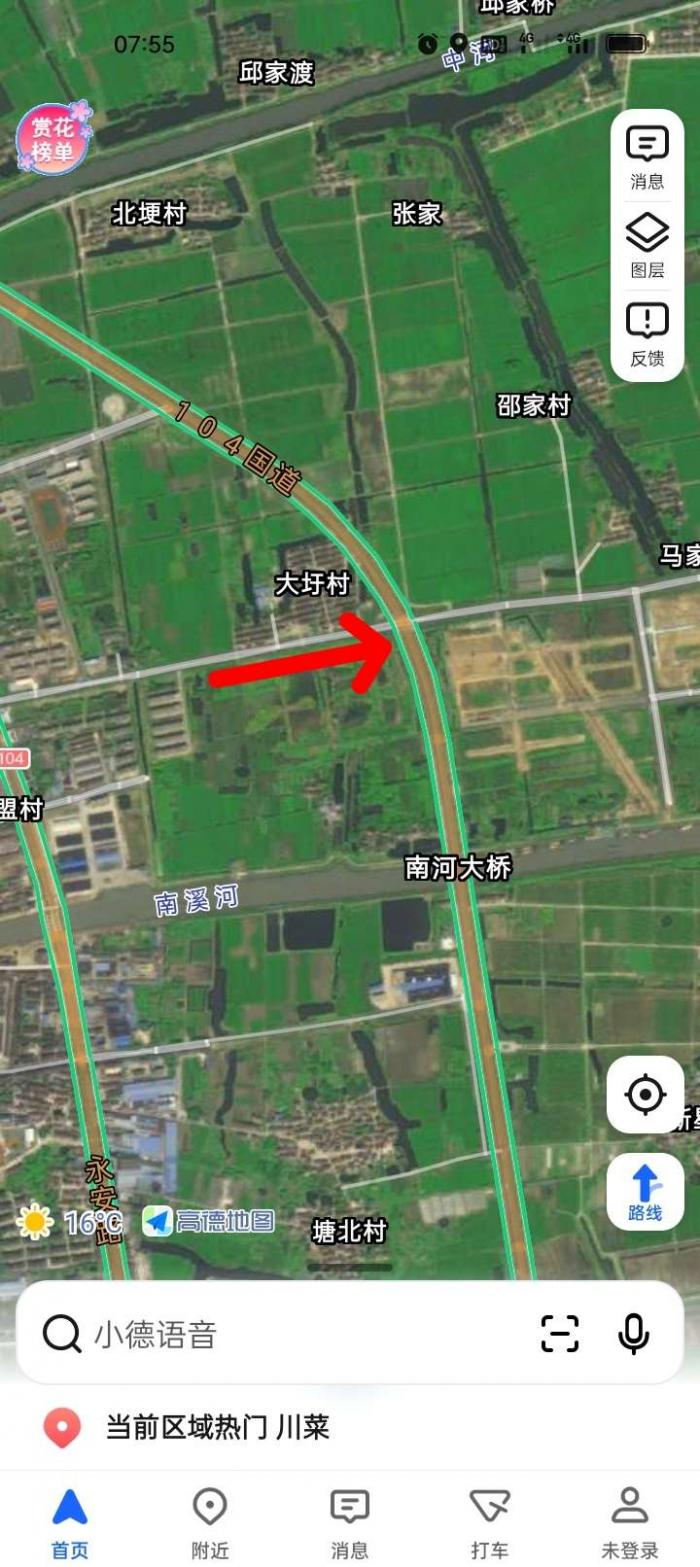Open the 未登录 profile tab

630,1522
